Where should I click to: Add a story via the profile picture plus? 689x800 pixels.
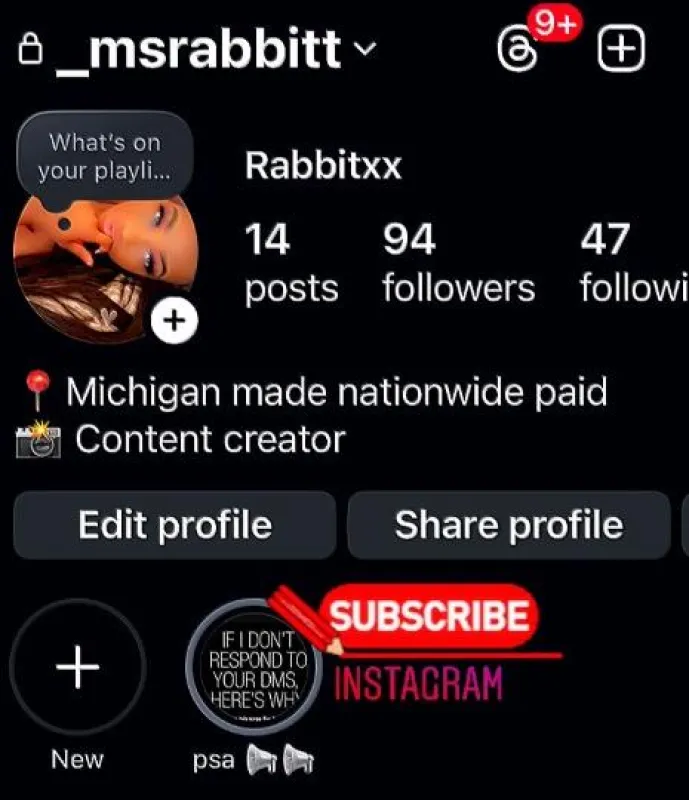coord(175,321)
